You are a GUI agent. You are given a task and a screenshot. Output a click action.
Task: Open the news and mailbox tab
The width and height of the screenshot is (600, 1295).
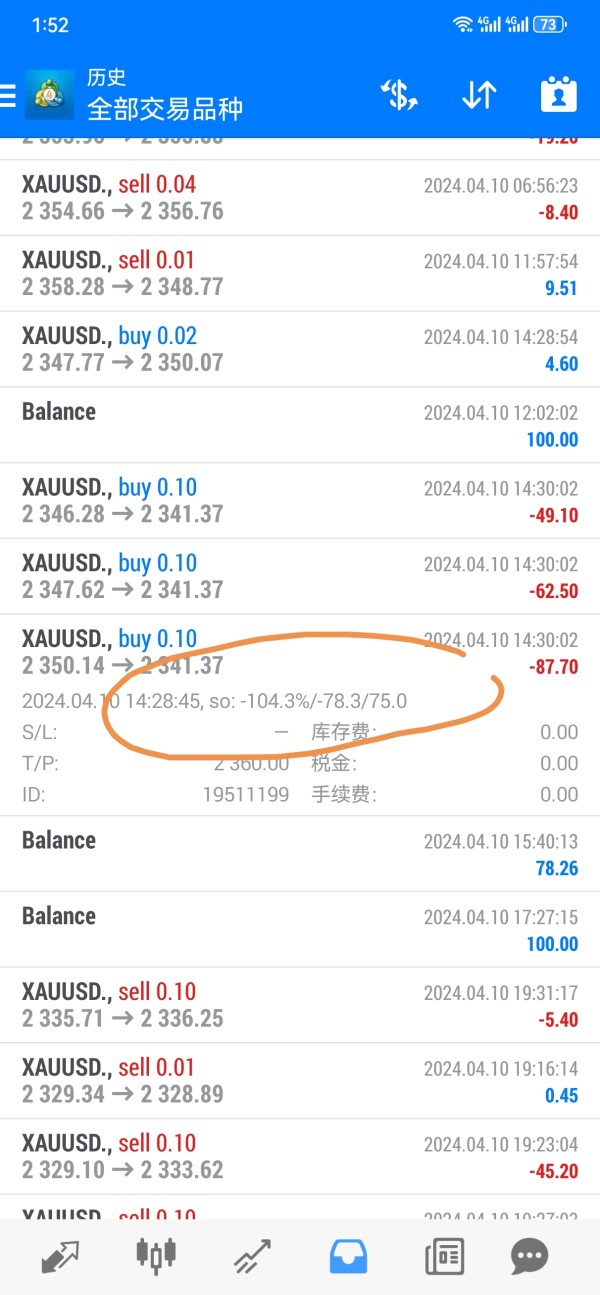(x=444, y=1255)
